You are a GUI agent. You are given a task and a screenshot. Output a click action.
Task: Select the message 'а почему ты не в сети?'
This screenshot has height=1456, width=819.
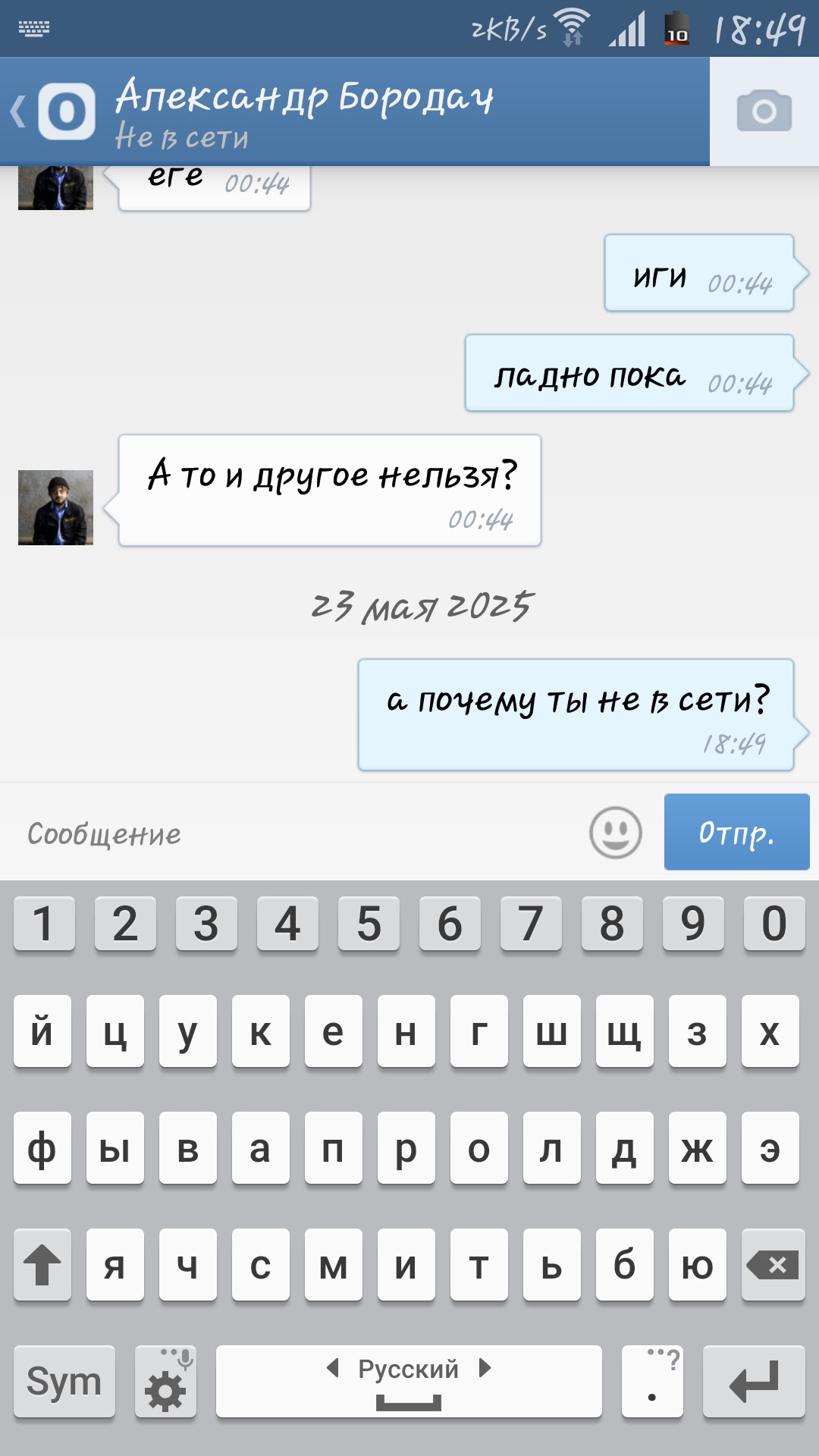(x=576, y=714)
